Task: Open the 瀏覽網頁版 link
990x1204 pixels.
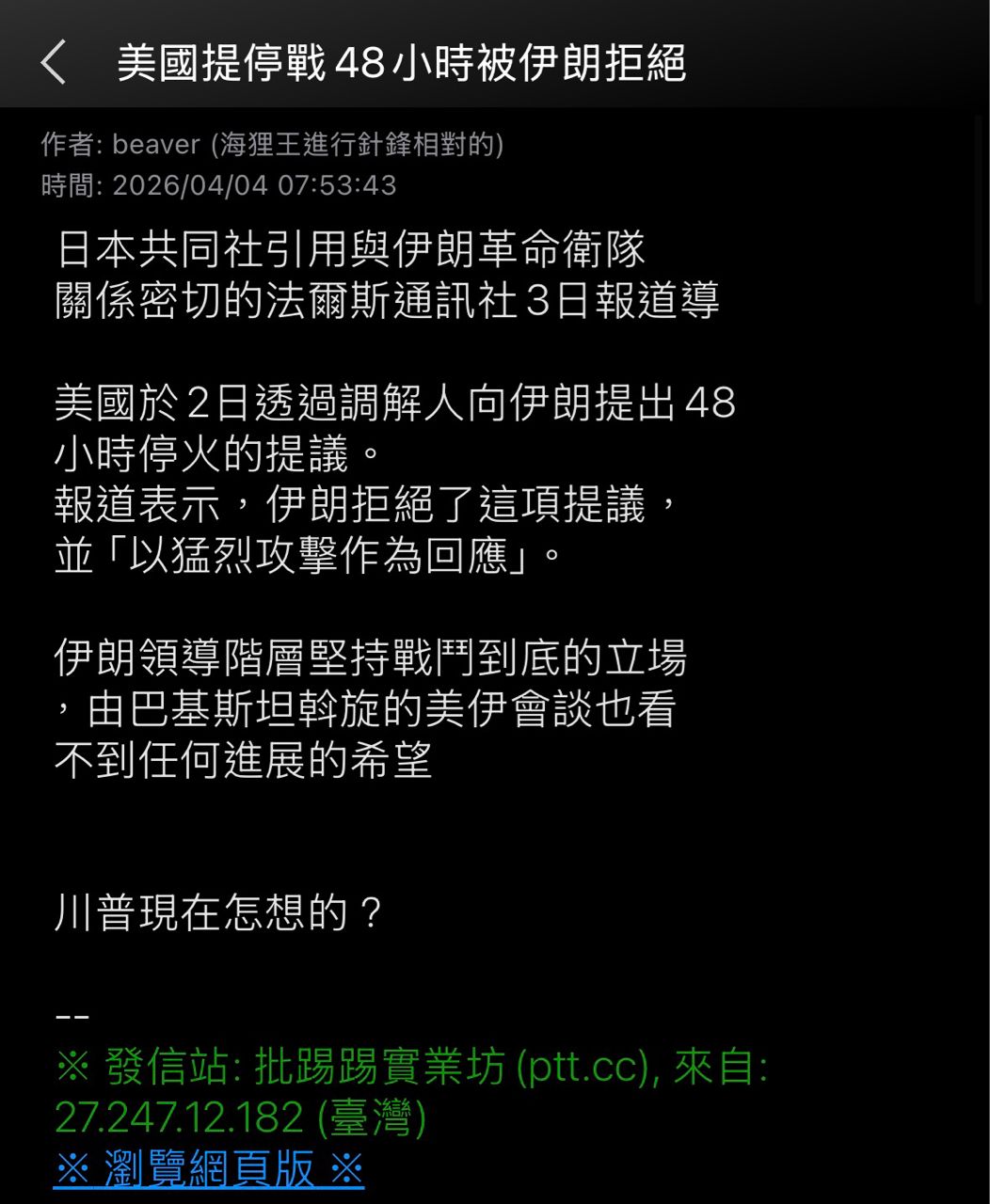Action: point(209,1168)
